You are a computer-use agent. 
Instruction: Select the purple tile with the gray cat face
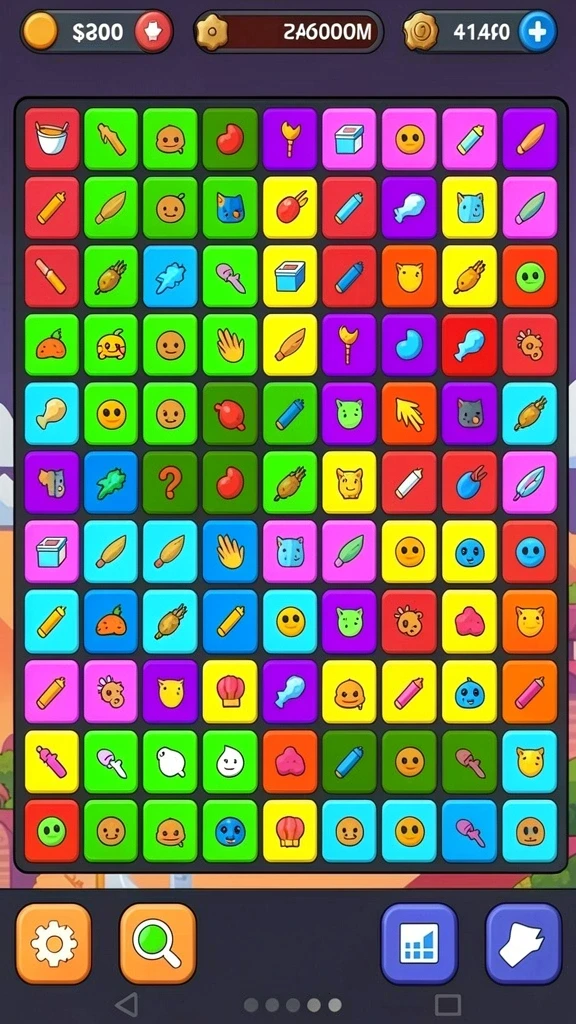tap(470, 414)
